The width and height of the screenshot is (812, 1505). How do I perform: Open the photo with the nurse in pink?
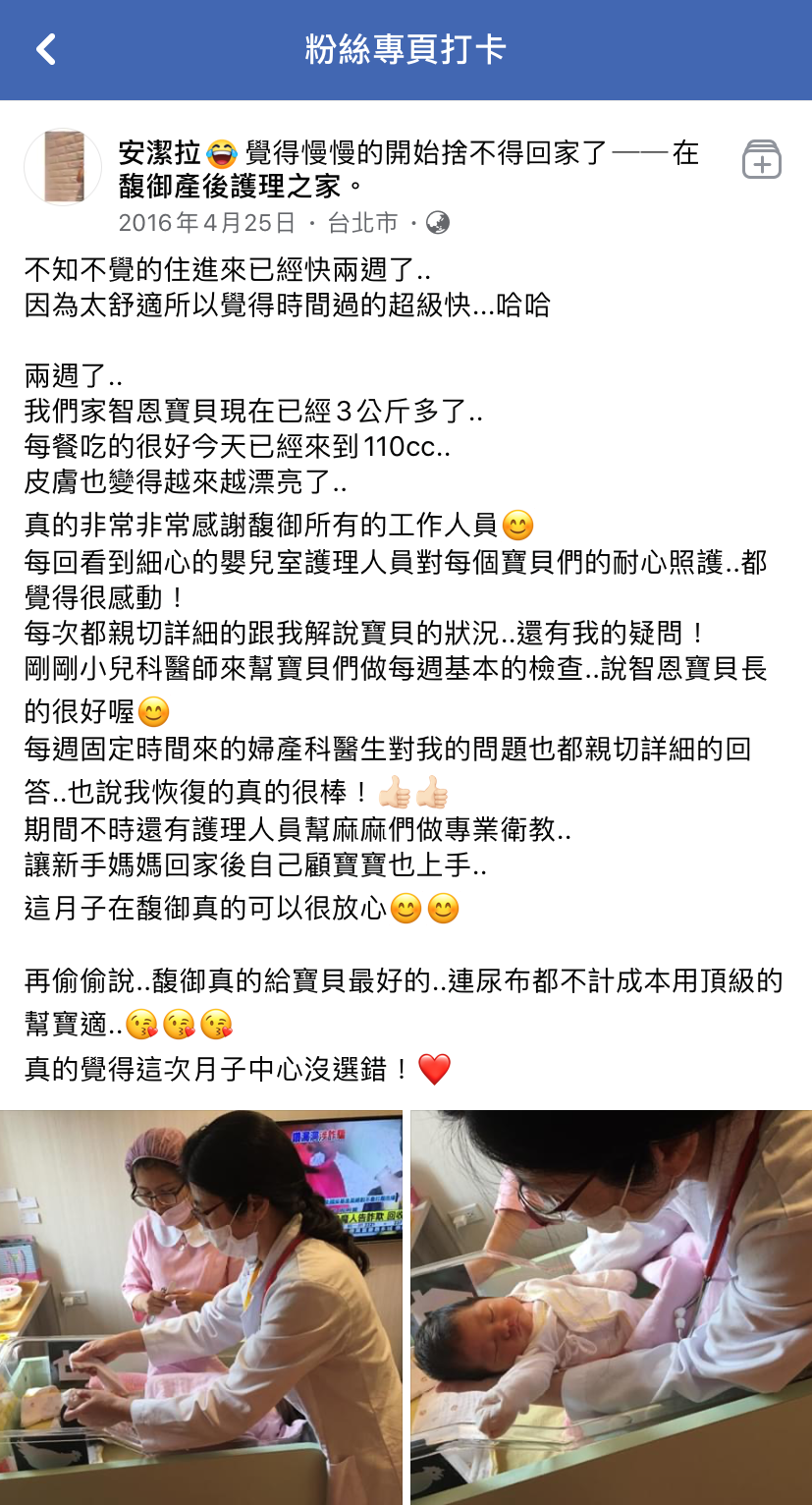pos(201,1308)
